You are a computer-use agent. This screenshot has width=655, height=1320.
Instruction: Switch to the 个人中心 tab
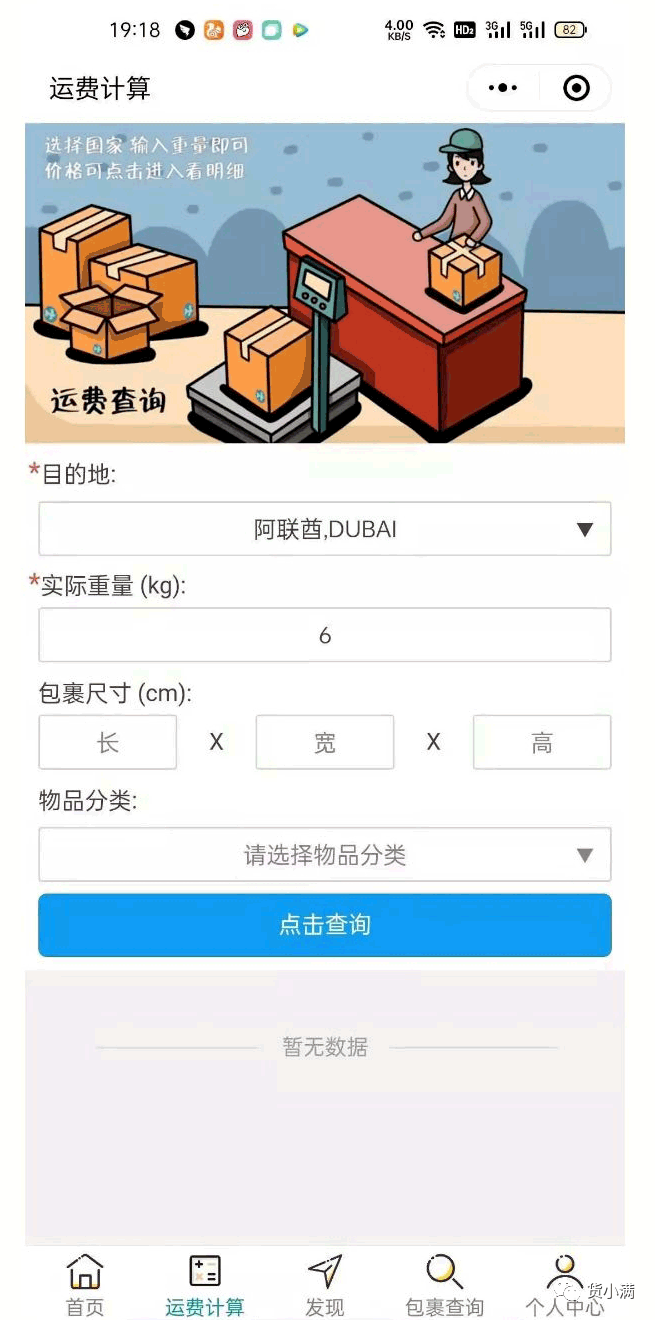[564, 1285]
